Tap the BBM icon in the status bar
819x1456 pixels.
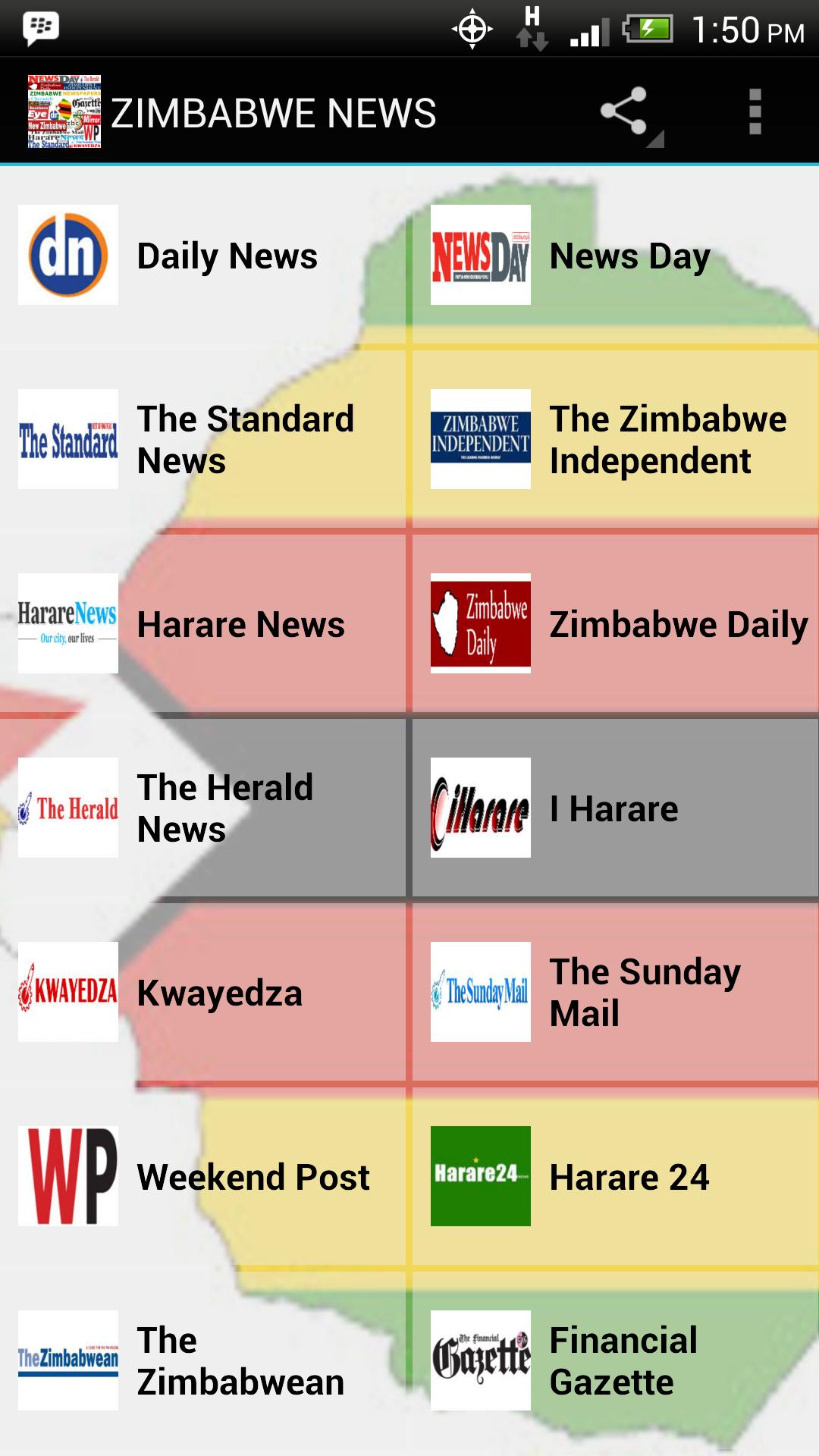(42, 24)
